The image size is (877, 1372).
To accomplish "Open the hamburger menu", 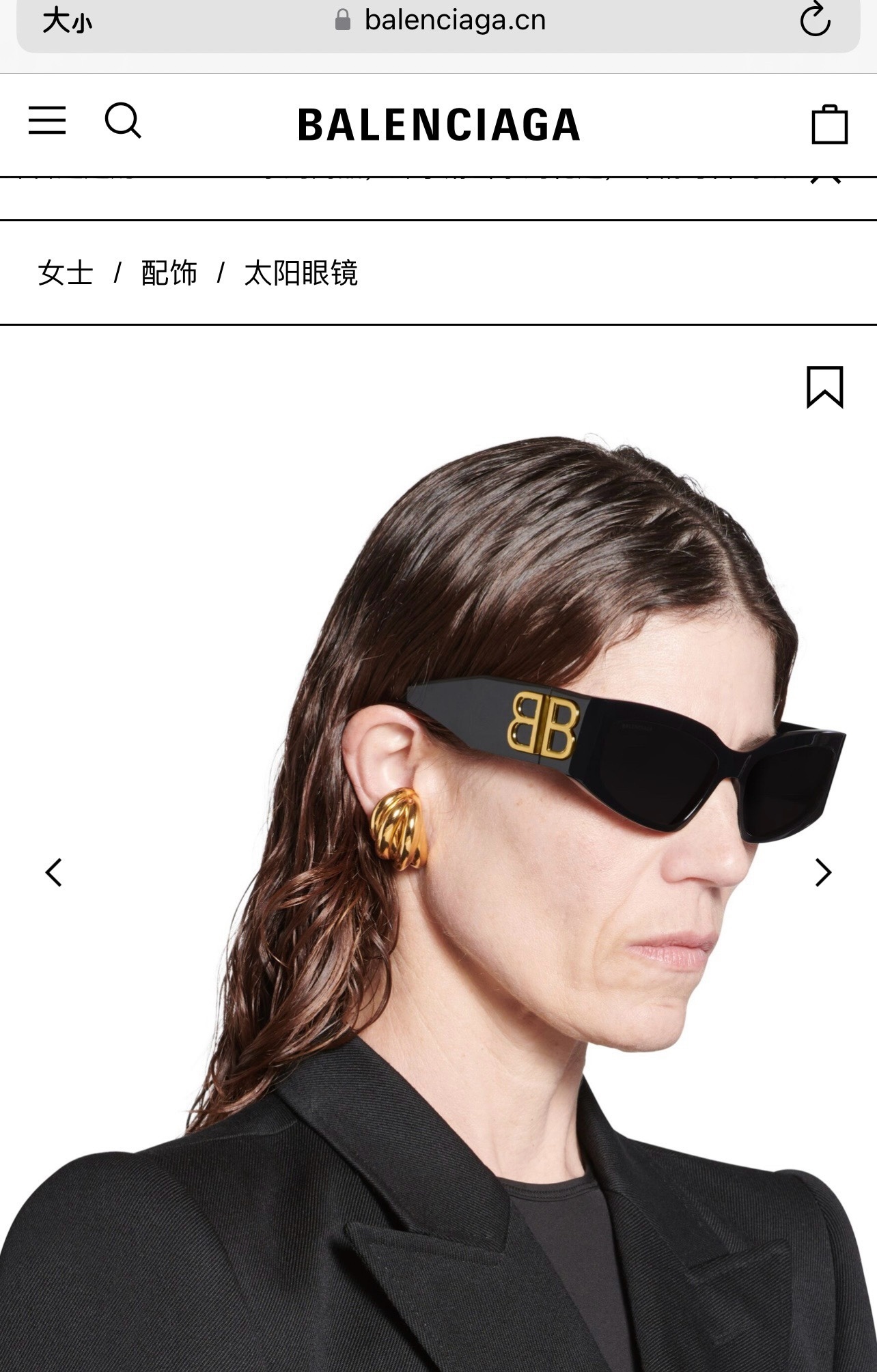I will click(x=47, y=121).
